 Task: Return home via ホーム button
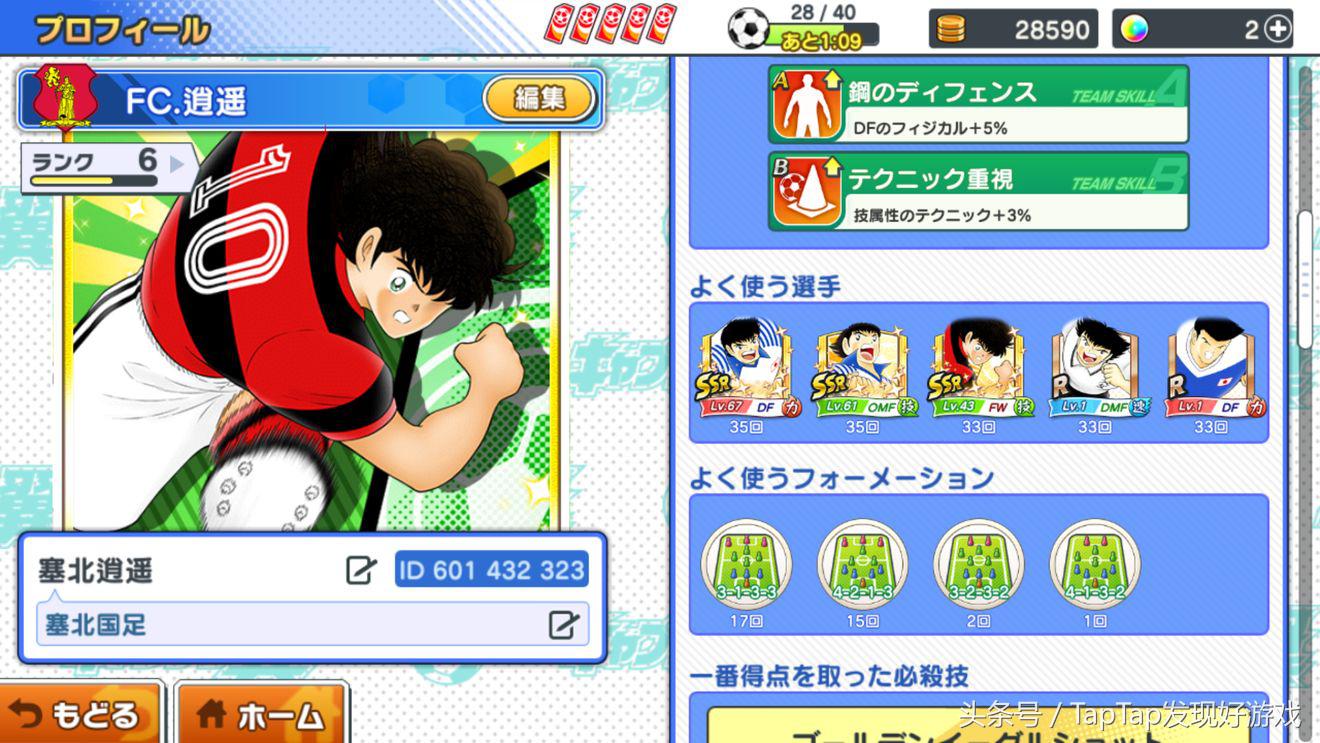(x=262, y=714)
